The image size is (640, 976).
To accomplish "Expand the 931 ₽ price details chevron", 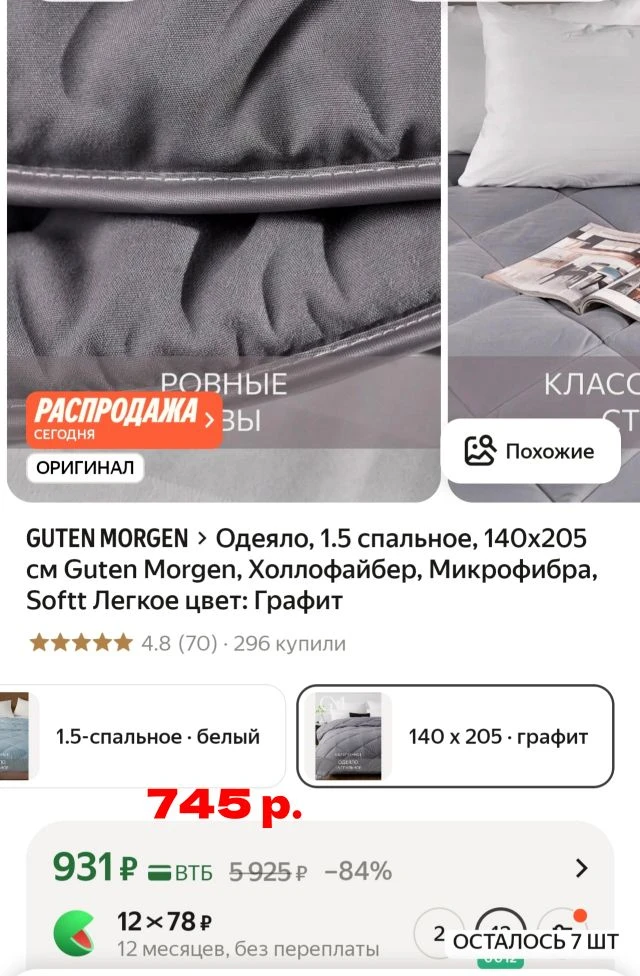I will (581, 869).
